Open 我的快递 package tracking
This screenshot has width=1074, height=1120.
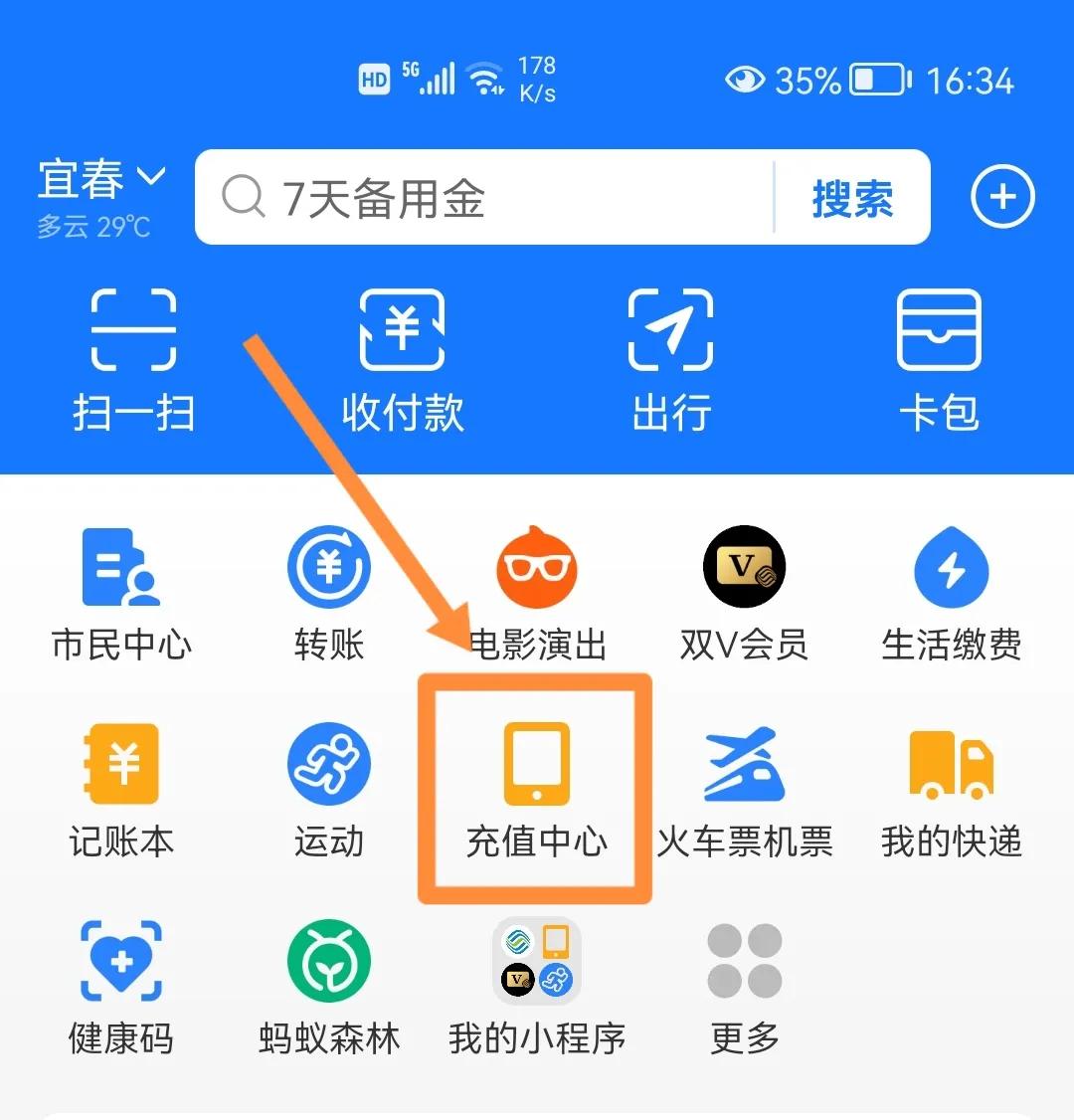tap(953, 786)
